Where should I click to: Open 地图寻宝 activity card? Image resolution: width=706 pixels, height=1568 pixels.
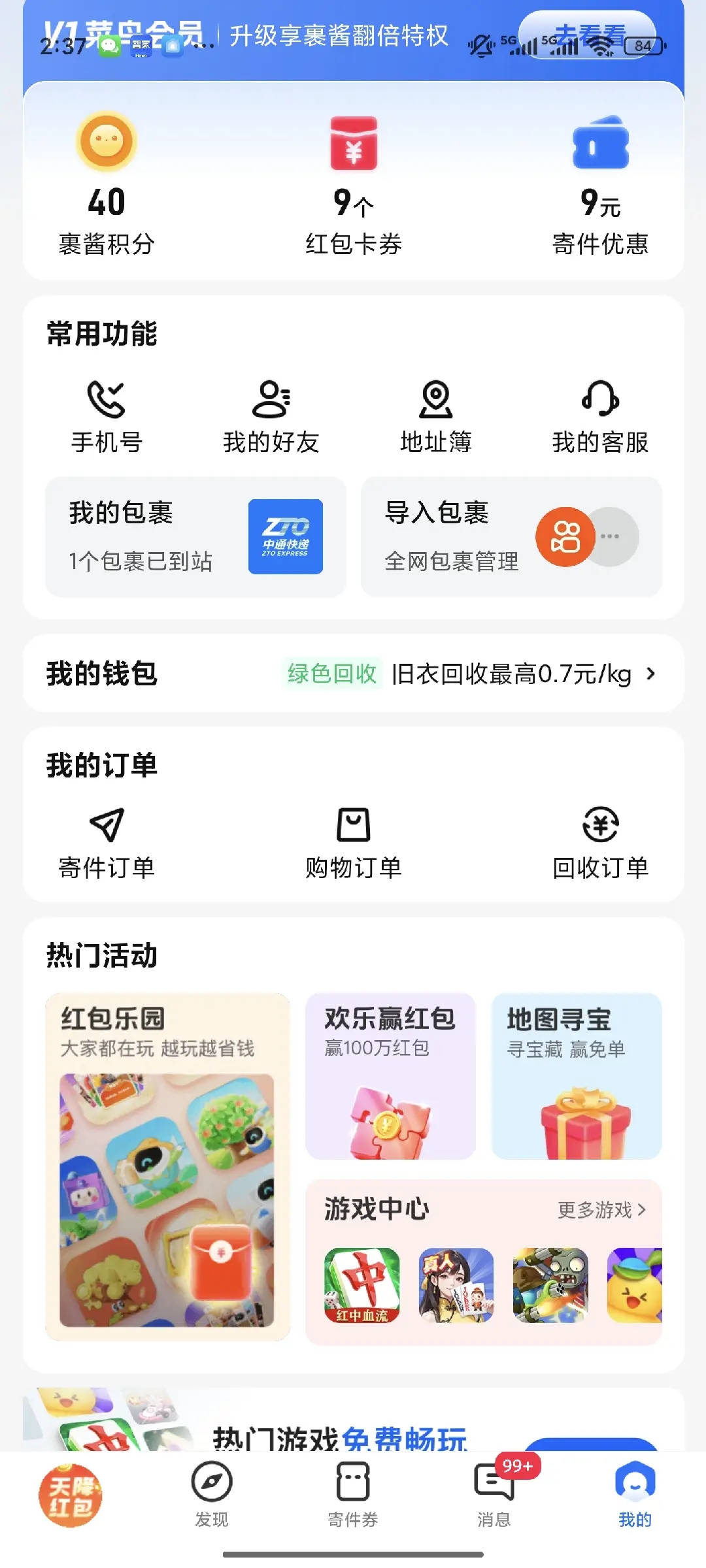coord(577,1076)
